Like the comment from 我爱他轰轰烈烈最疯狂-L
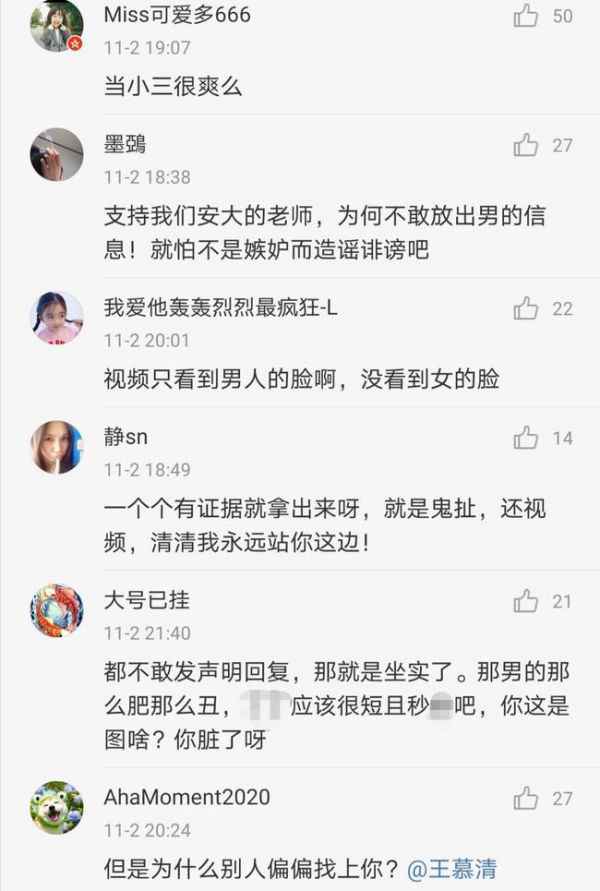The width and height of the screenshot is (600, 891). tap(526, 309)
